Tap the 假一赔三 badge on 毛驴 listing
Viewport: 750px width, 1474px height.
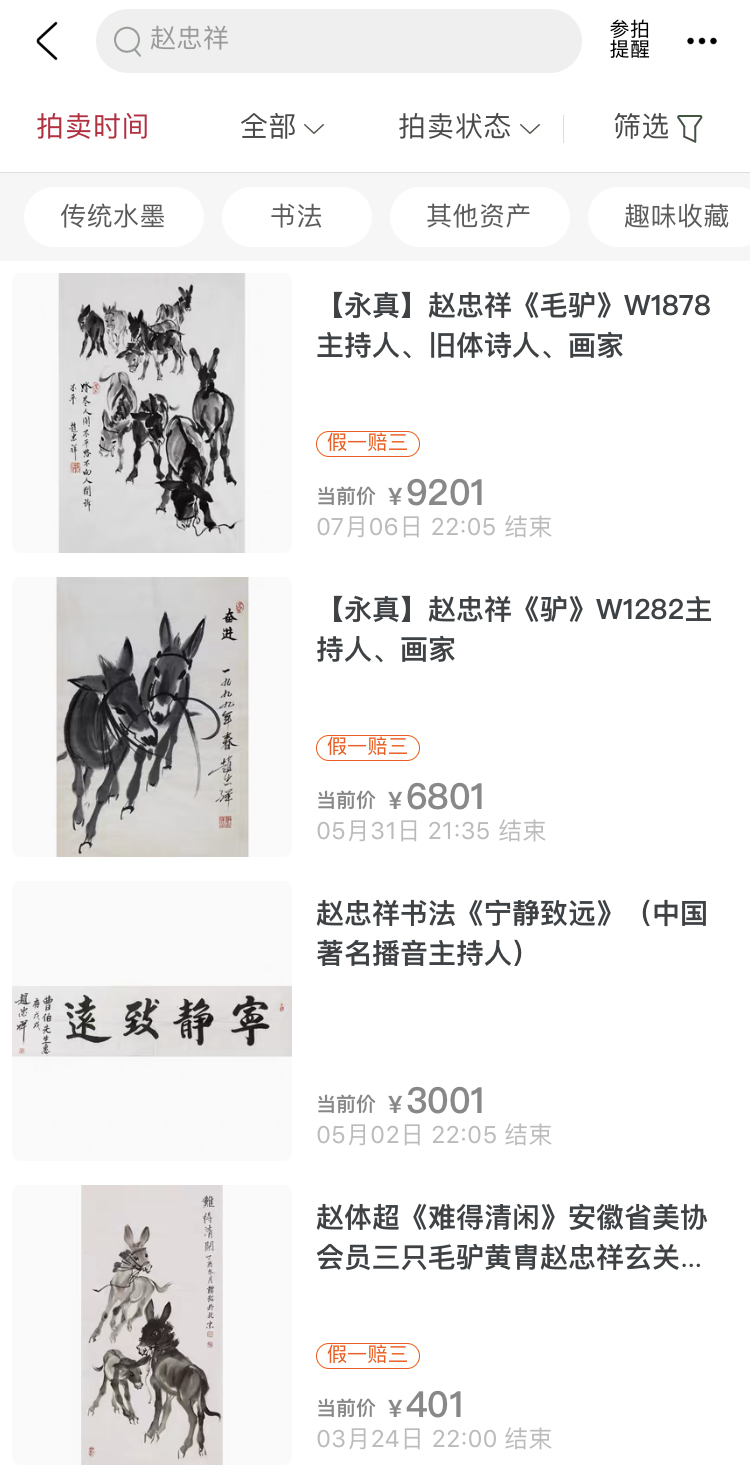[368, 443]
